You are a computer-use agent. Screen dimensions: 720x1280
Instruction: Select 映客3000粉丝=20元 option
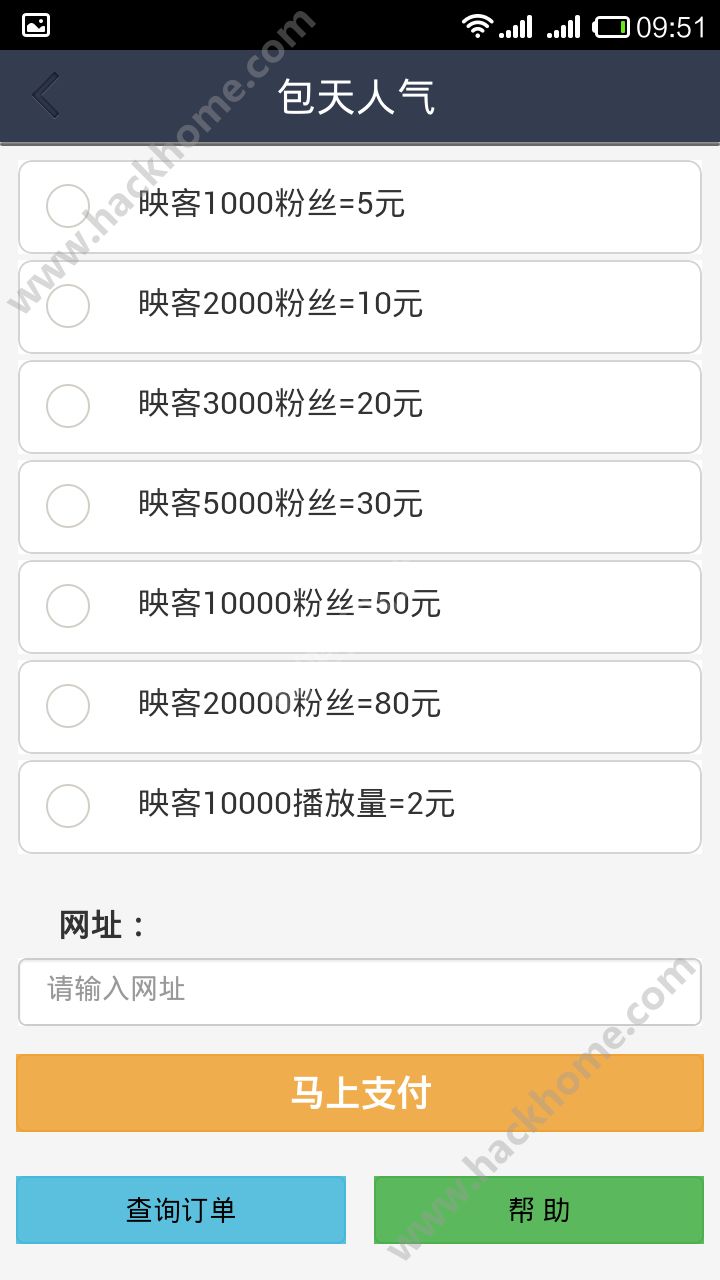tap(68, 406)
